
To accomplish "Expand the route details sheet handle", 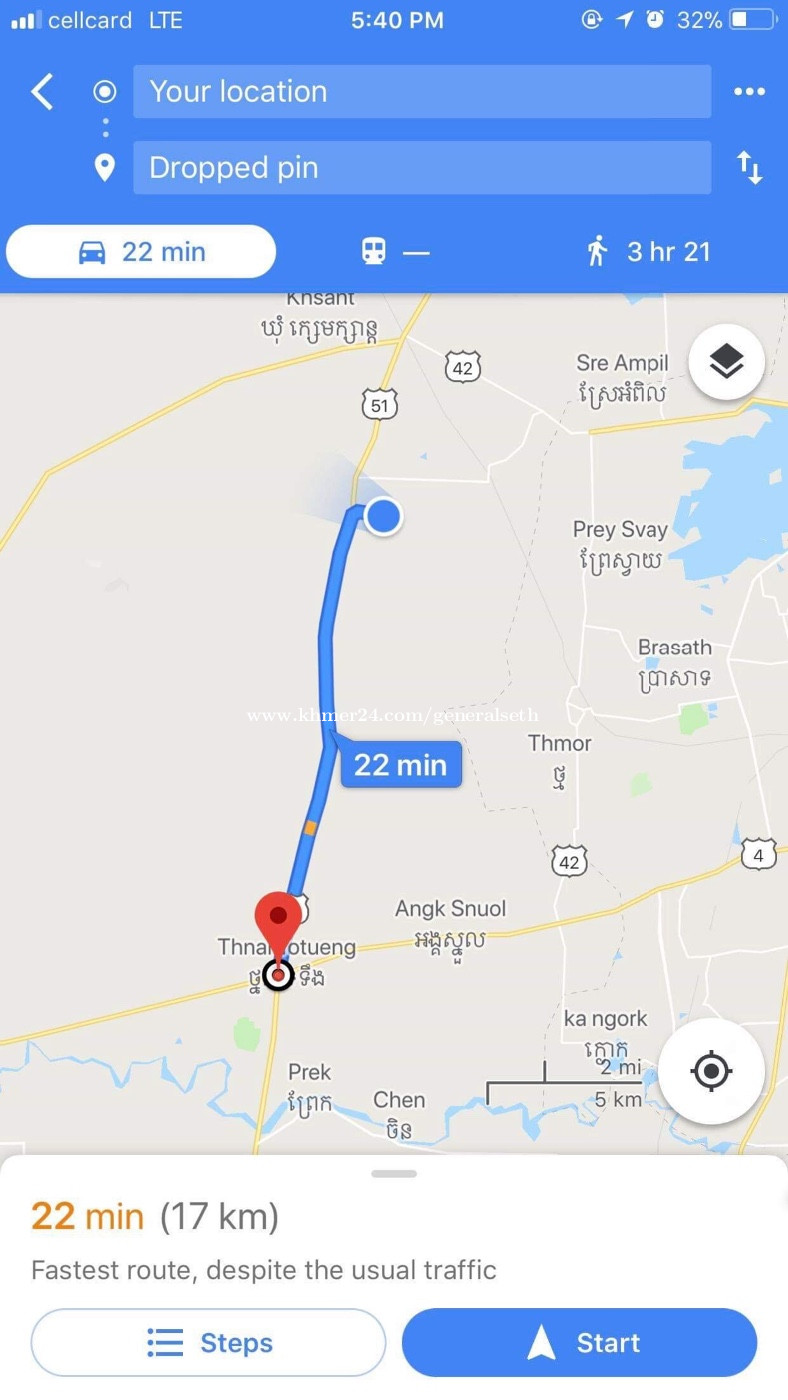I will point(394,1173).
